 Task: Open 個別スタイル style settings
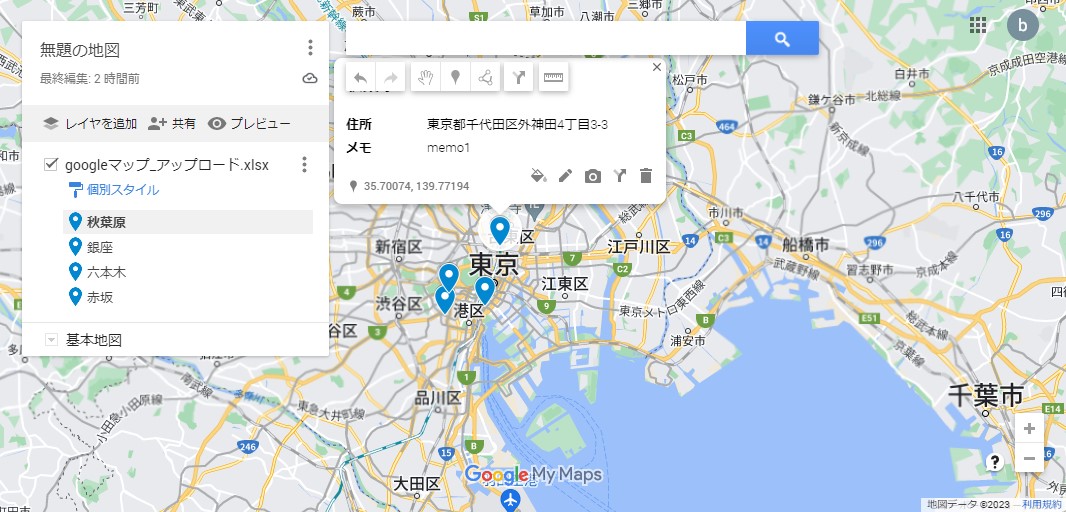pos(113,189)
